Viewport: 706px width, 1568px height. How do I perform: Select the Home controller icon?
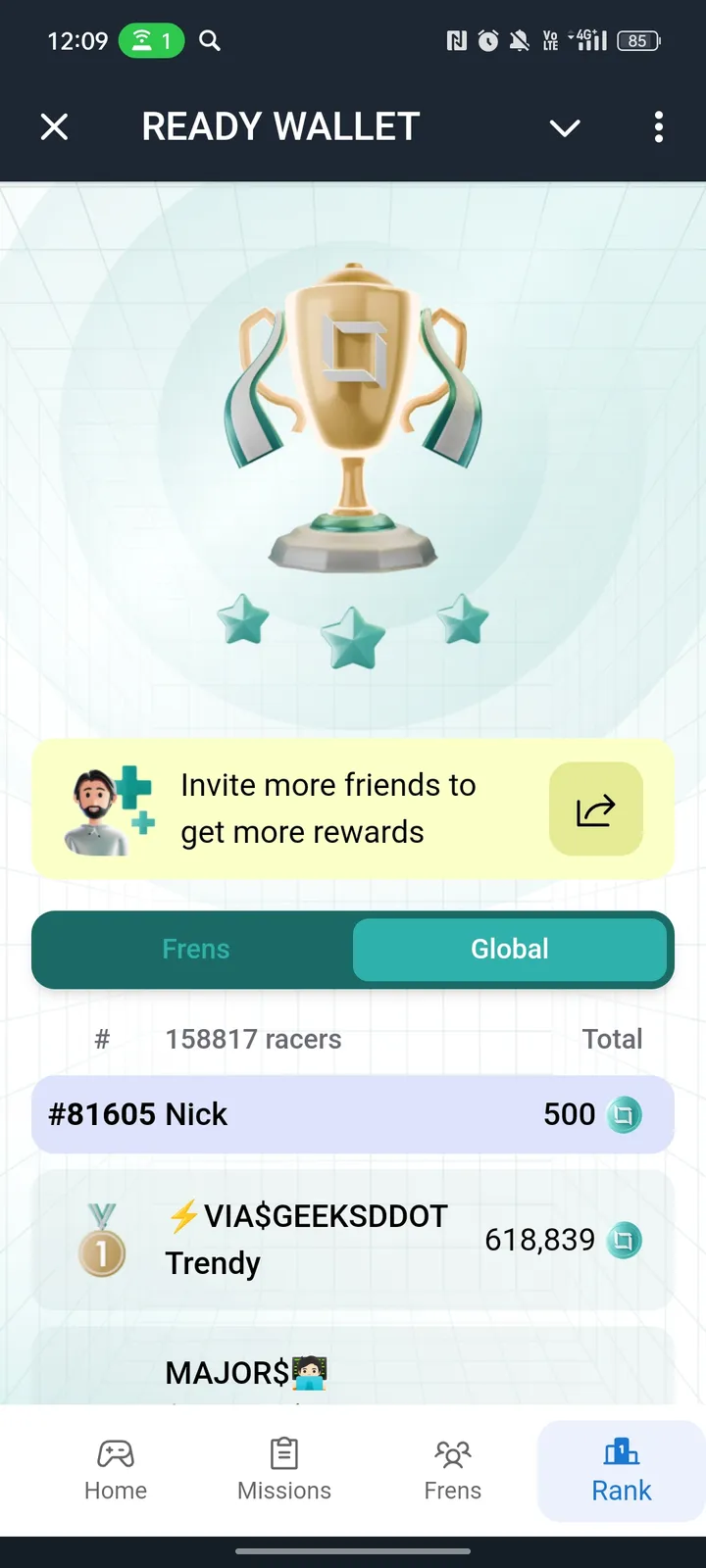[115, 1453]
